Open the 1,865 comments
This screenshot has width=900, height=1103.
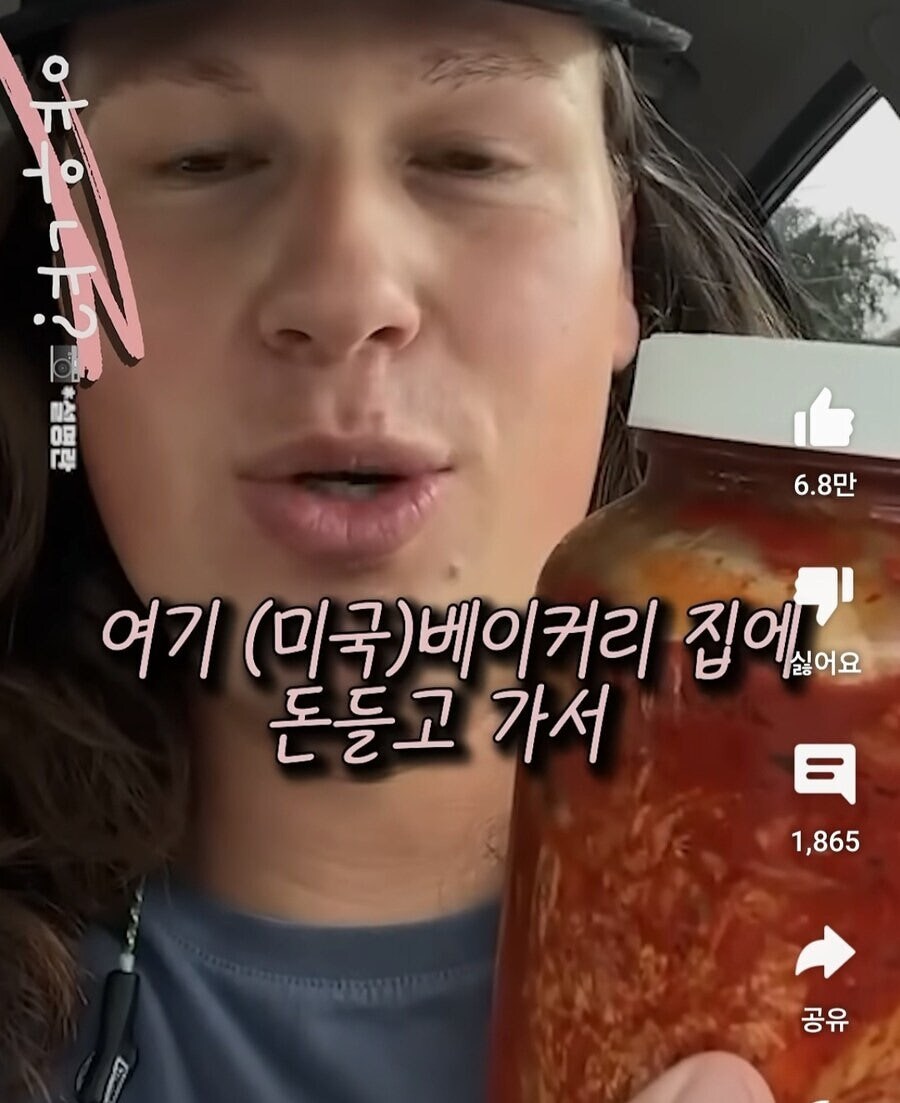tap(824, 774)
